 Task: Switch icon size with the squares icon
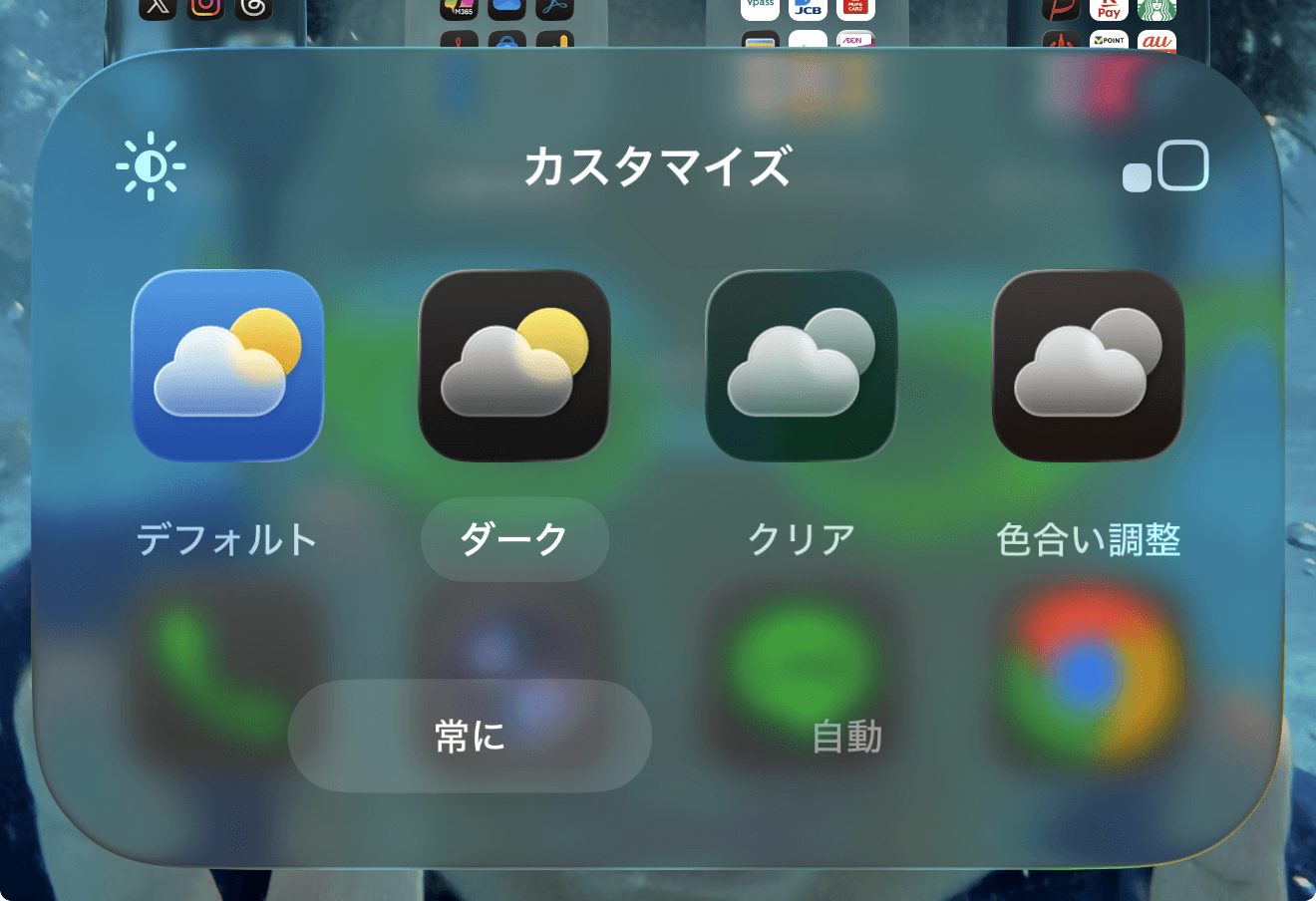pyautogui.click(x=1165, y=166)
